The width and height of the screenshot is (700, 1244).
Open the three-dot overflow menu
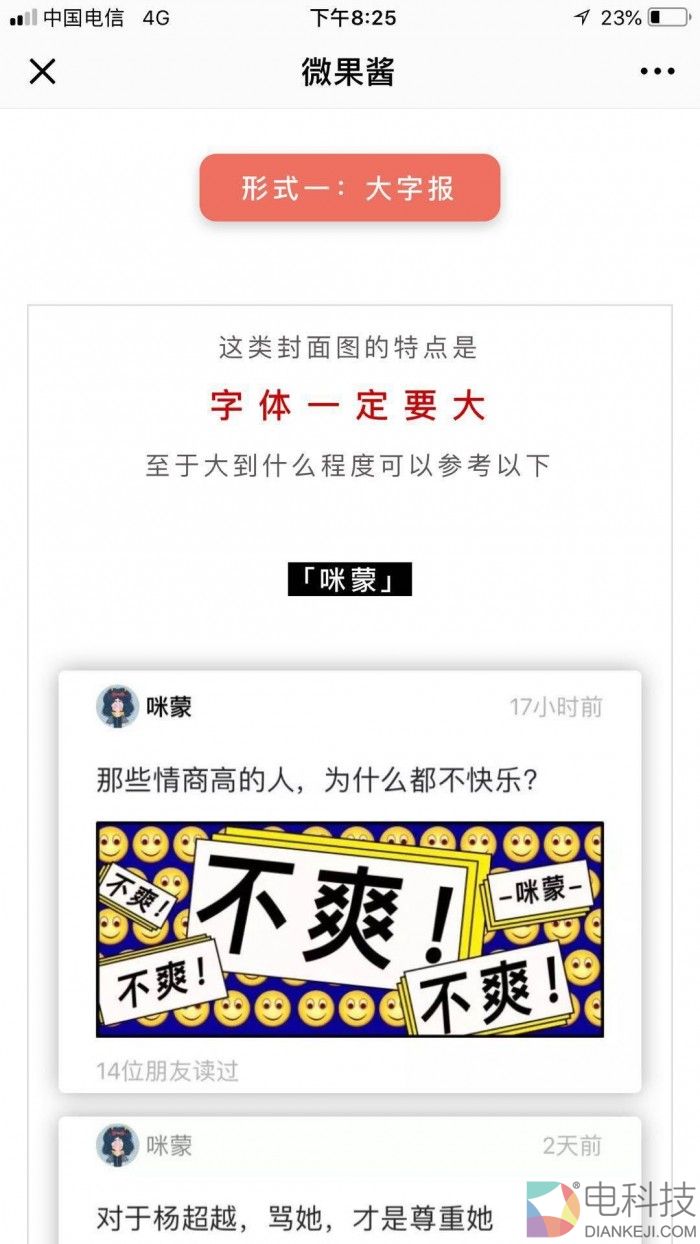[x=657, y=71]
